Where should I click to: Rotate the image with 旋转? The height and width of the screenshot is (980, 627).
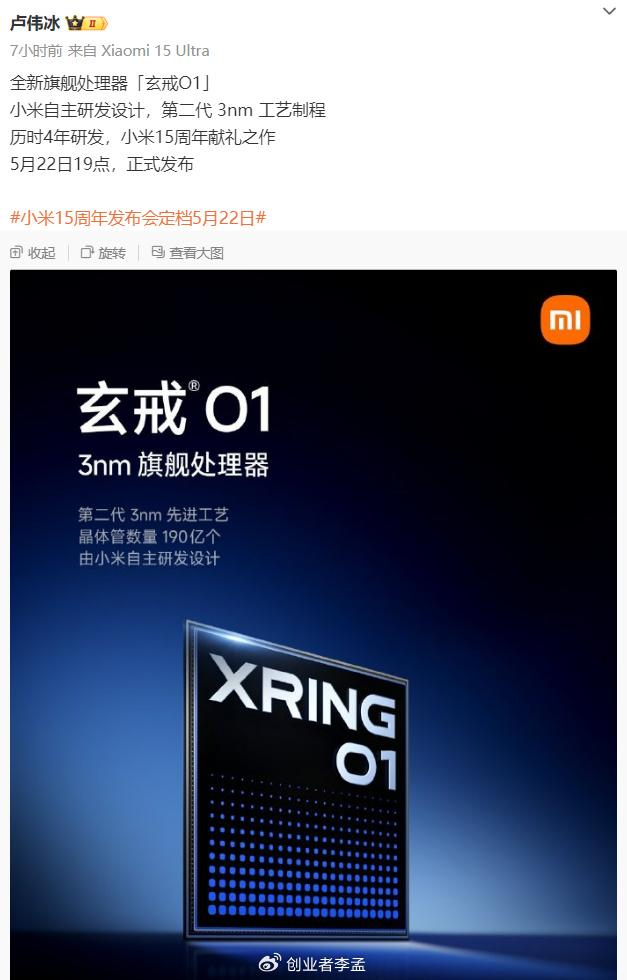pos(103,253)
